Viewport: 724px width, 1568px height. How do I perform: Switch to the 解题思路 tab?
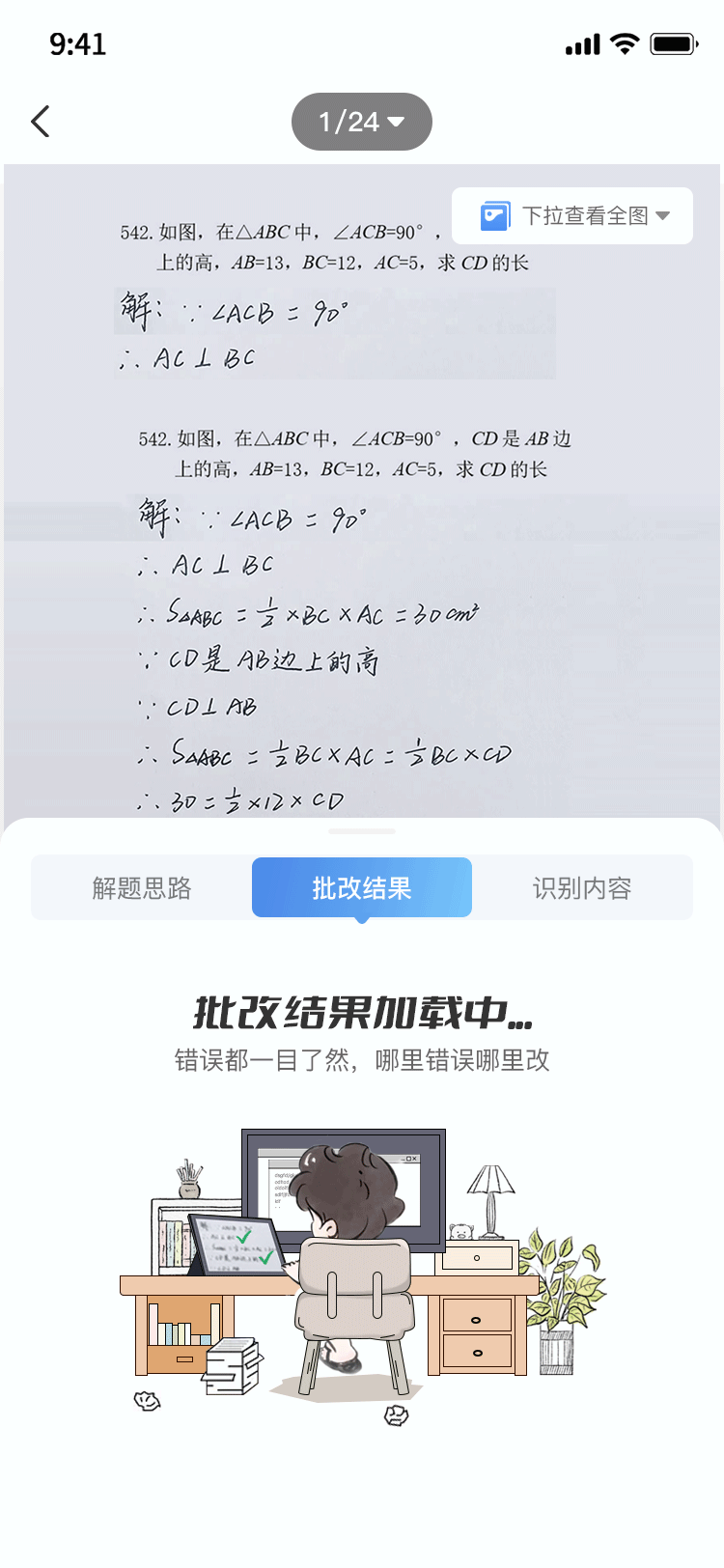[x=143, y=886]
